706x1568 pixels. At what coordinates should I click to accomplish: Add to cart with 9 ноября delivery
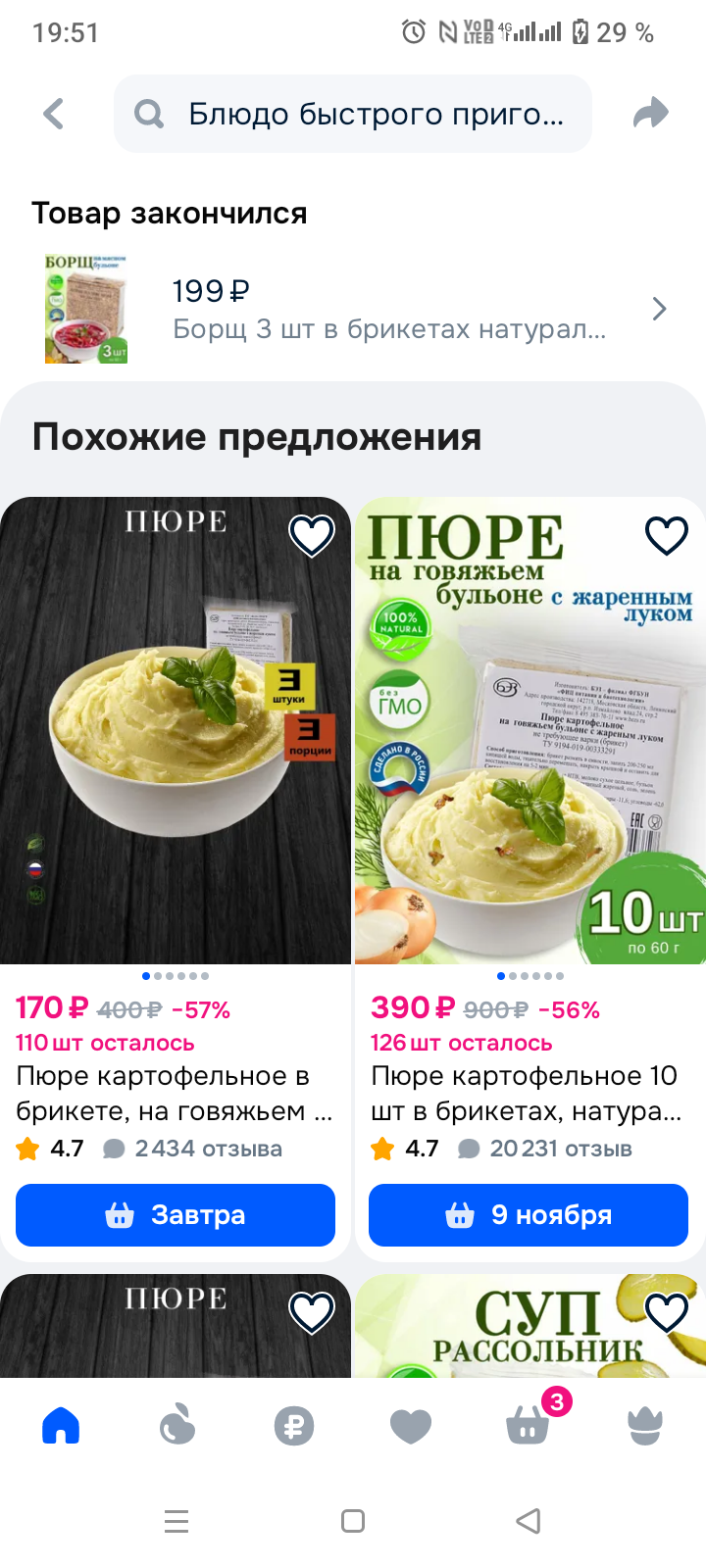click(x=529, y=1215)
